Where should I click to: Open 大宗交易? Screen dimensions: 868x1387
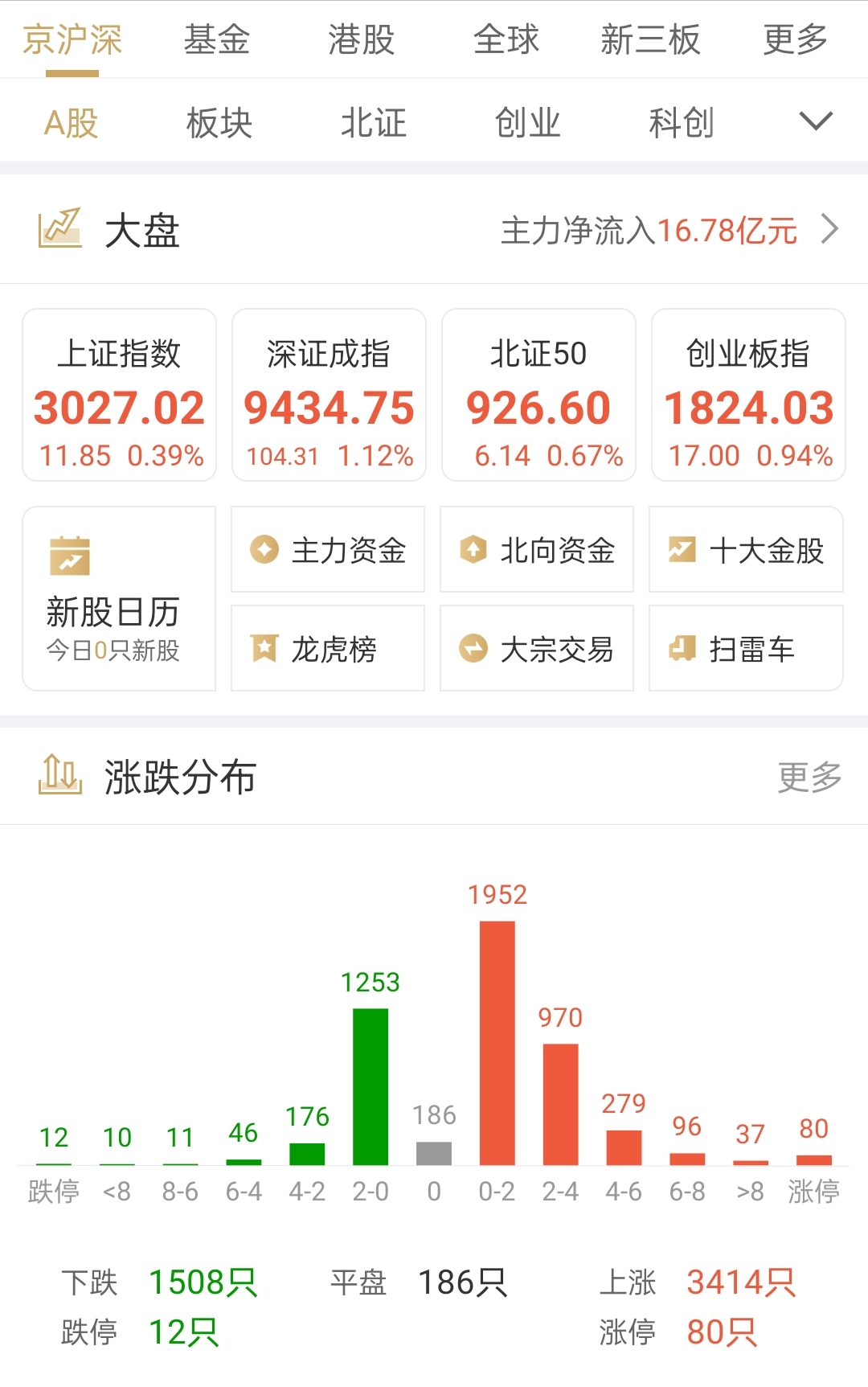click(x=537, y=648)
